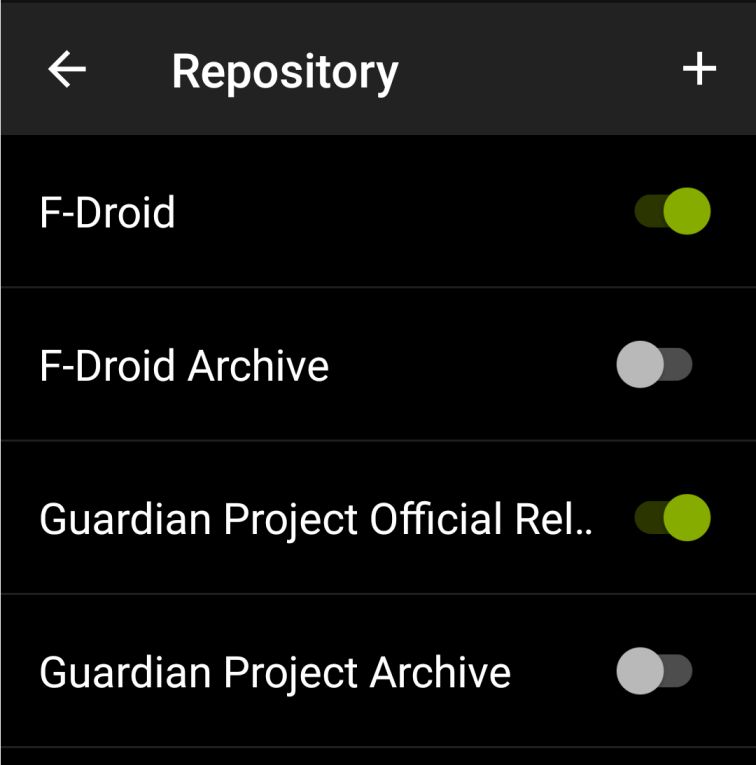
Task: Open the F-Droid repository details
Action: (300, 211)
